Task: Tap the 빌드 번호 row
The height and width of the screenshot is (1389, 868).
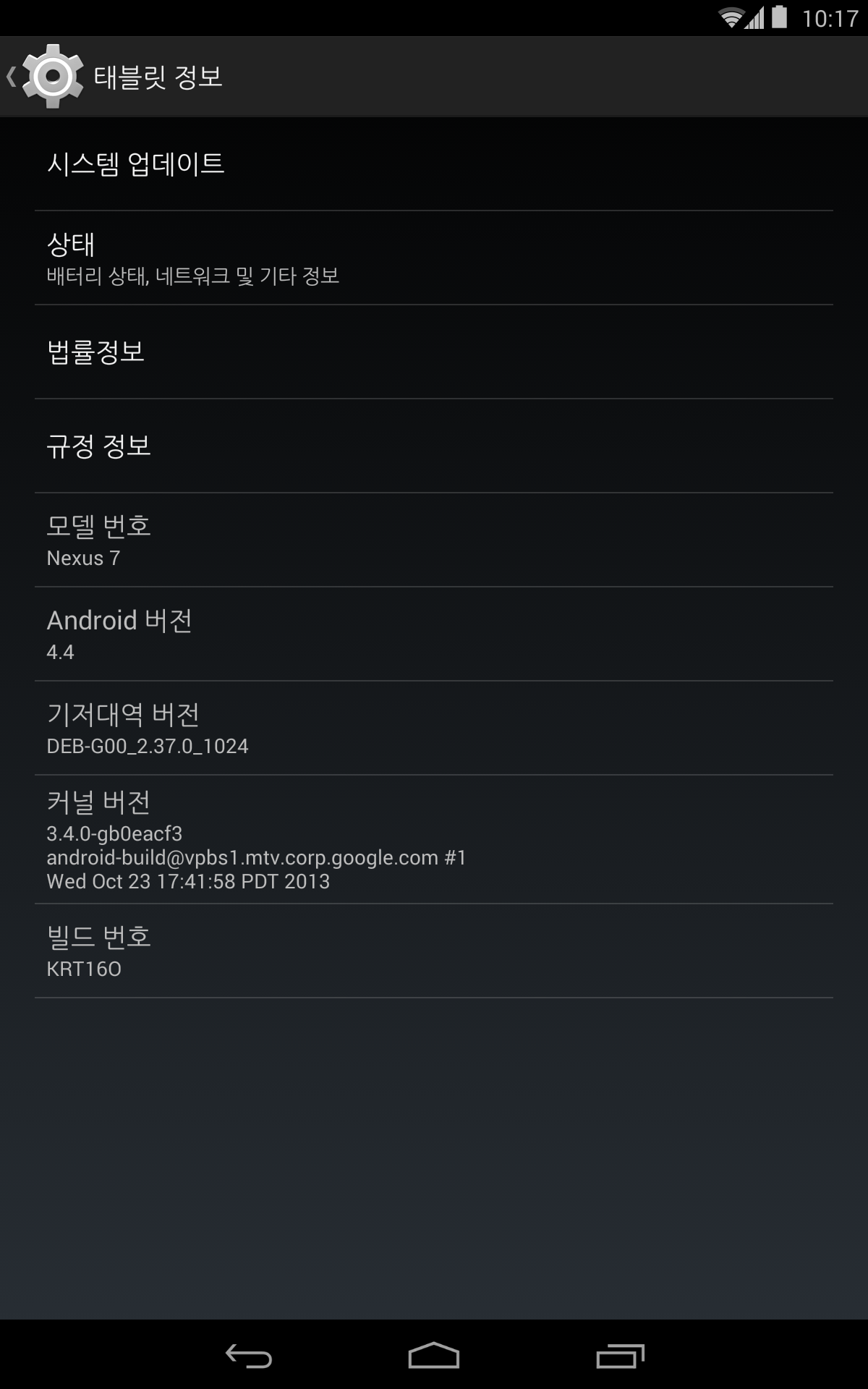Action: click(434, 951)
